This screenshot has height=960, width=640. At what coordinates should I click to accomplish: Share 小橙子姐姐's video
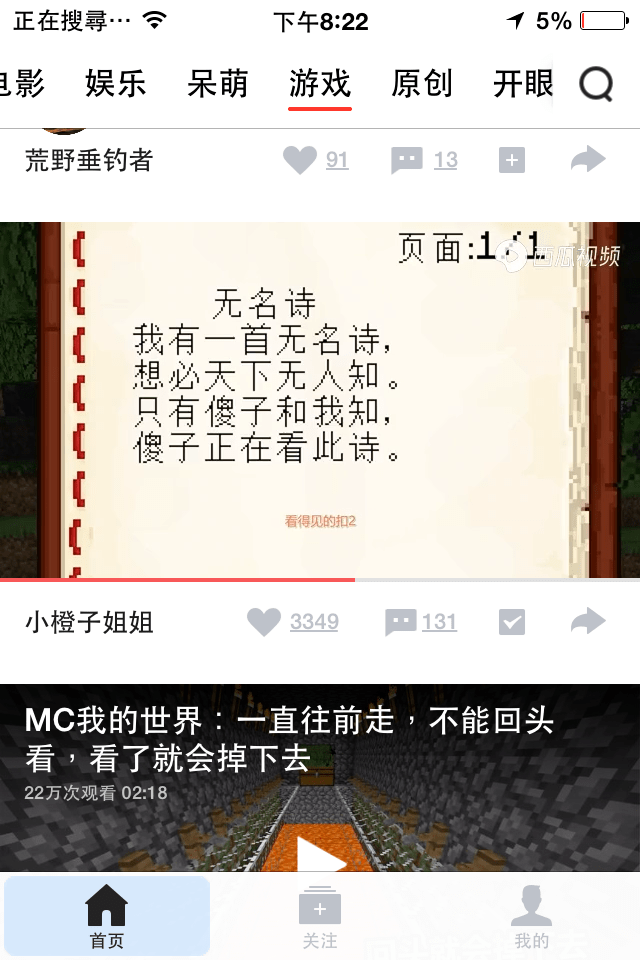click(588, 622)
